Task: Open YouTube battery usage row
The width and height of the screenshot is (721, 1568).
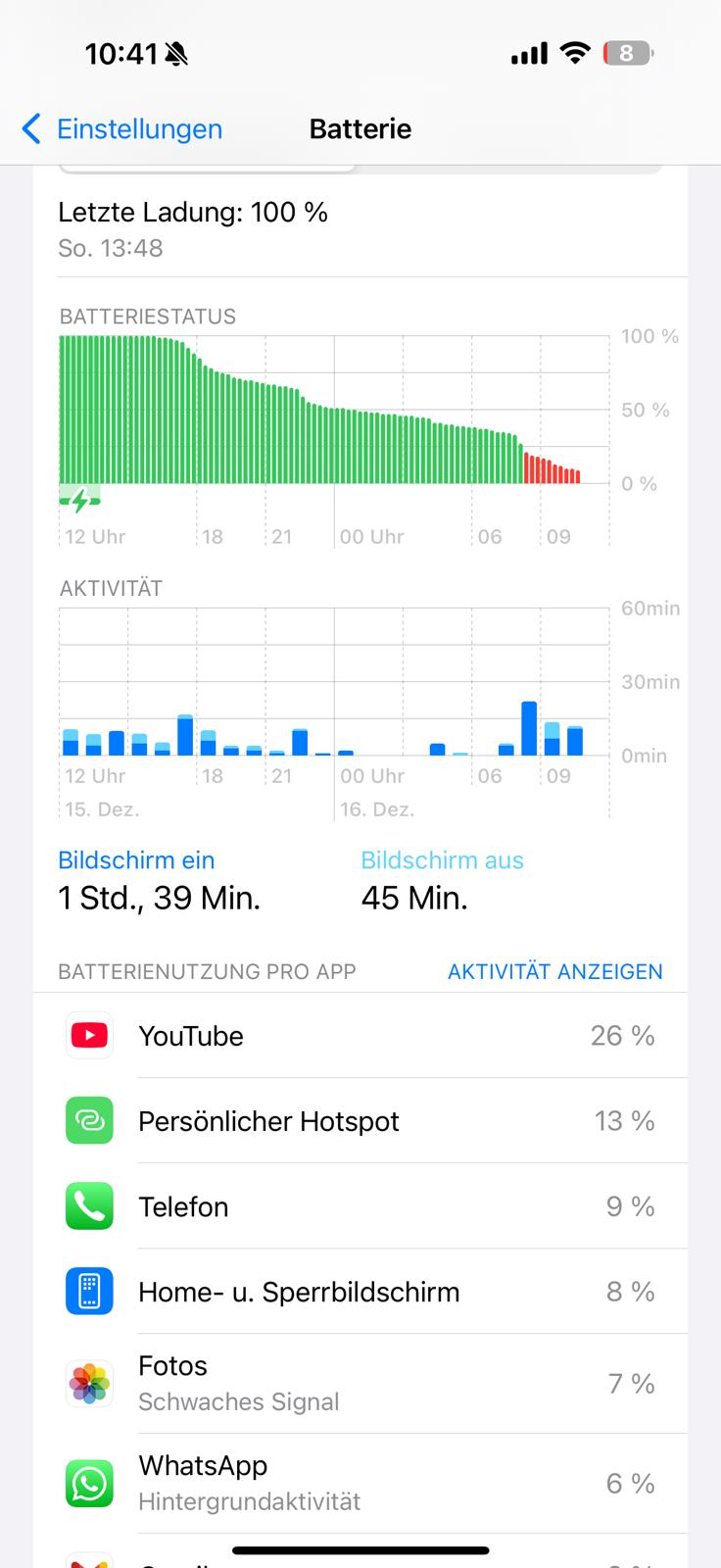Action: [x=360, y=1036]
